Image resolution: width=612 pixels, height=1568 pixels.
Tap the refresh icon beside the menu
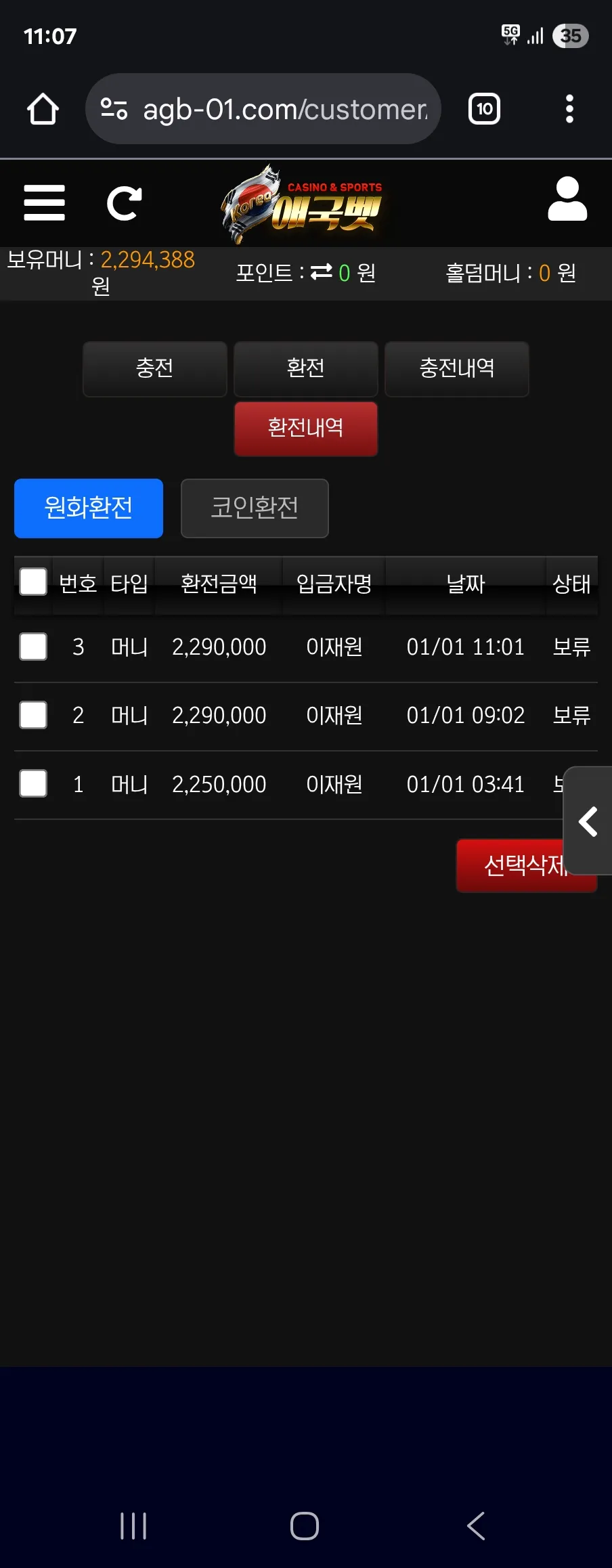tap(125, 203)
